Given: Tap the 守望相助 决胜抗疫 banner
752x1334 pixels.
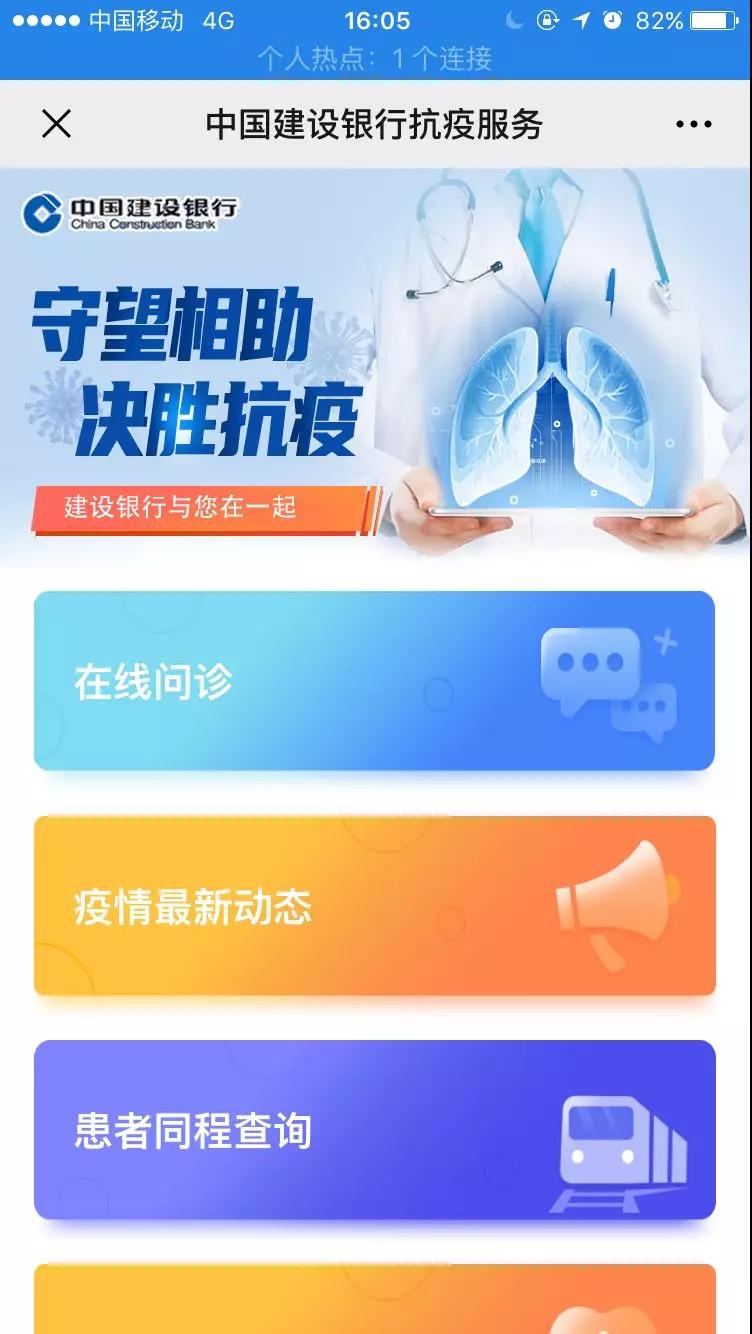Looking at the screenshot, I should (x=375, y=368).
